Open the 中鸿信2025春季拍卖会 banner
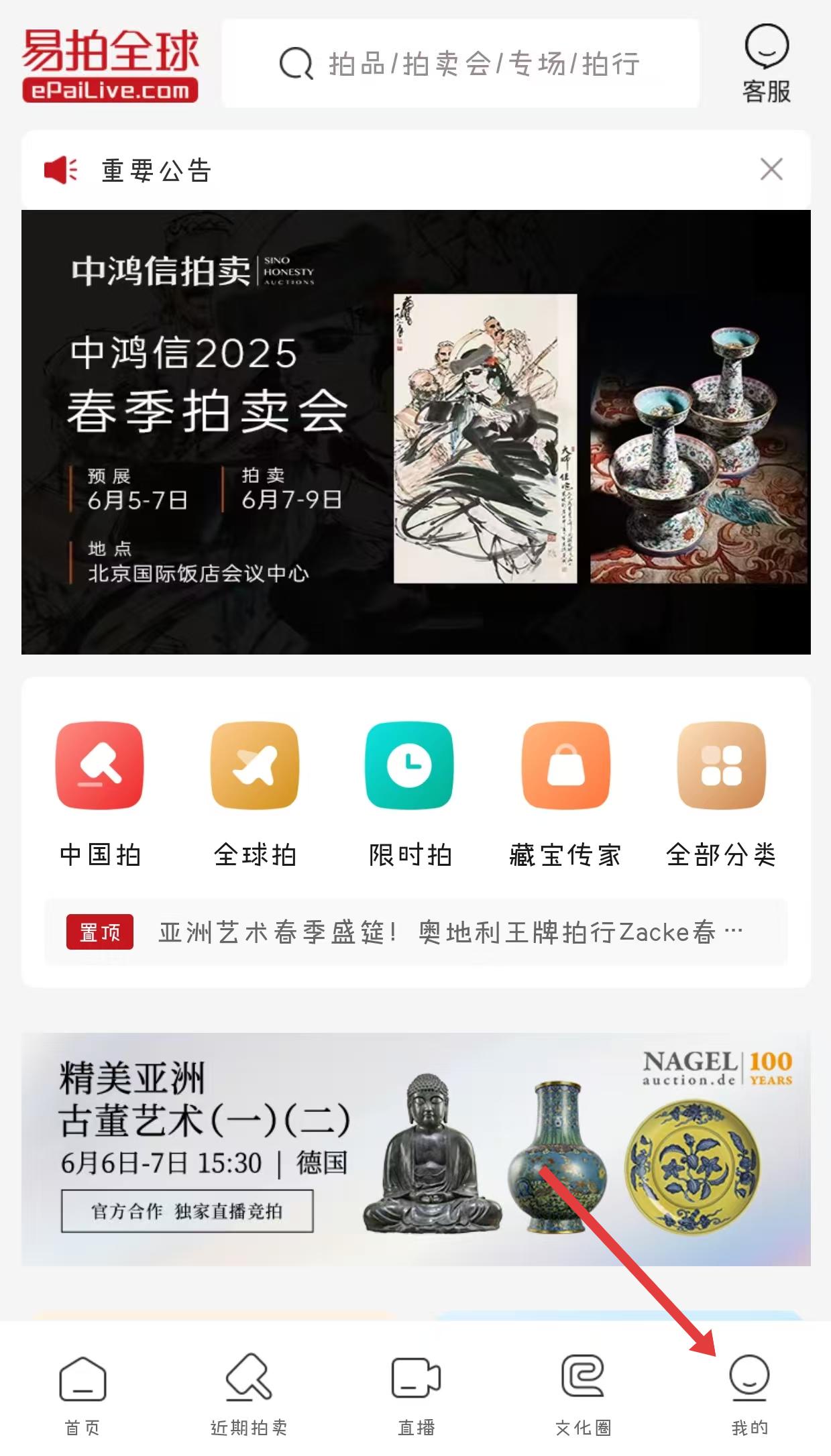 click(416, 432)
